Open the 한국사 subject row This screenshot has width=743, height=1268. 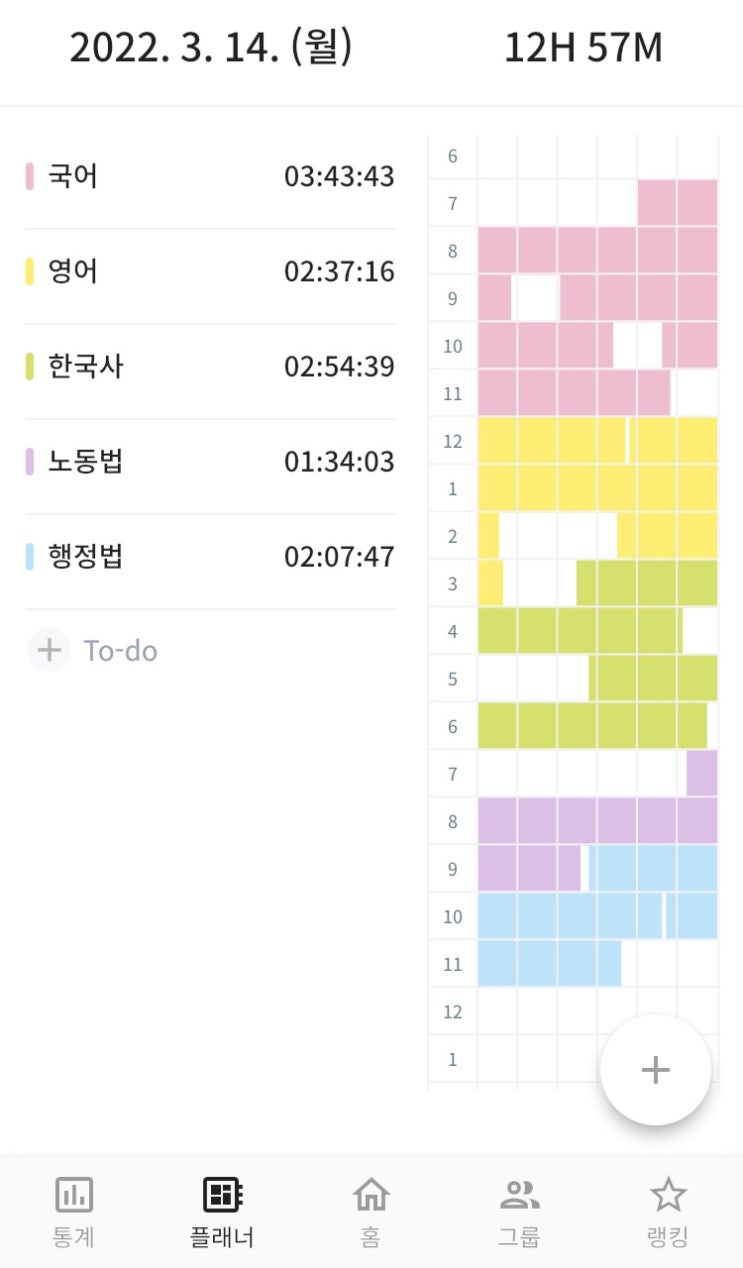pyautogui.click(x=210, y=367)
